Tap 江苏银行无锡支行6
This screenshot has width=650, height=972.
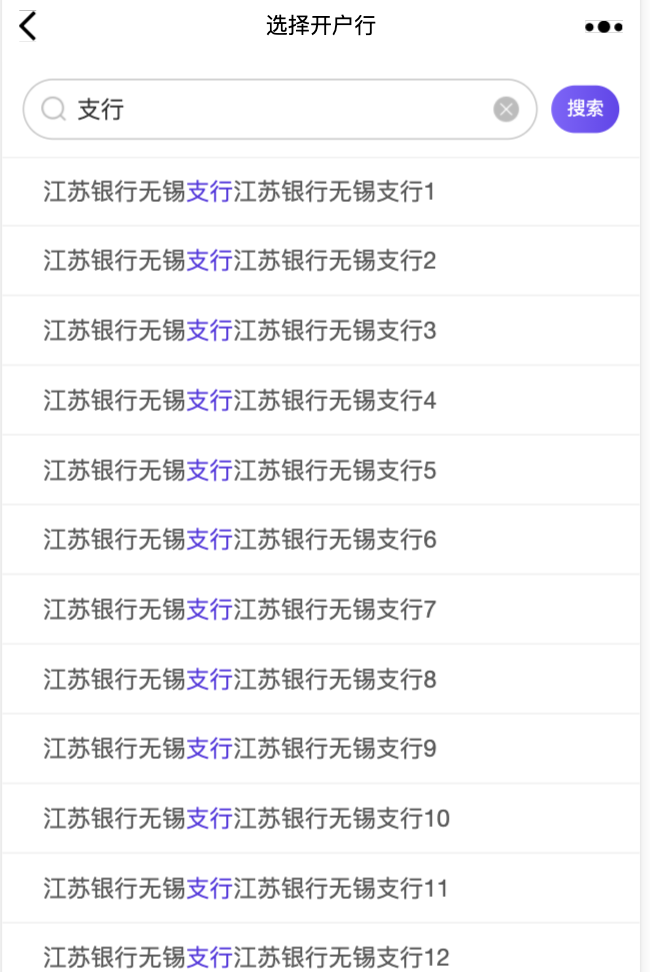[240, 540]
